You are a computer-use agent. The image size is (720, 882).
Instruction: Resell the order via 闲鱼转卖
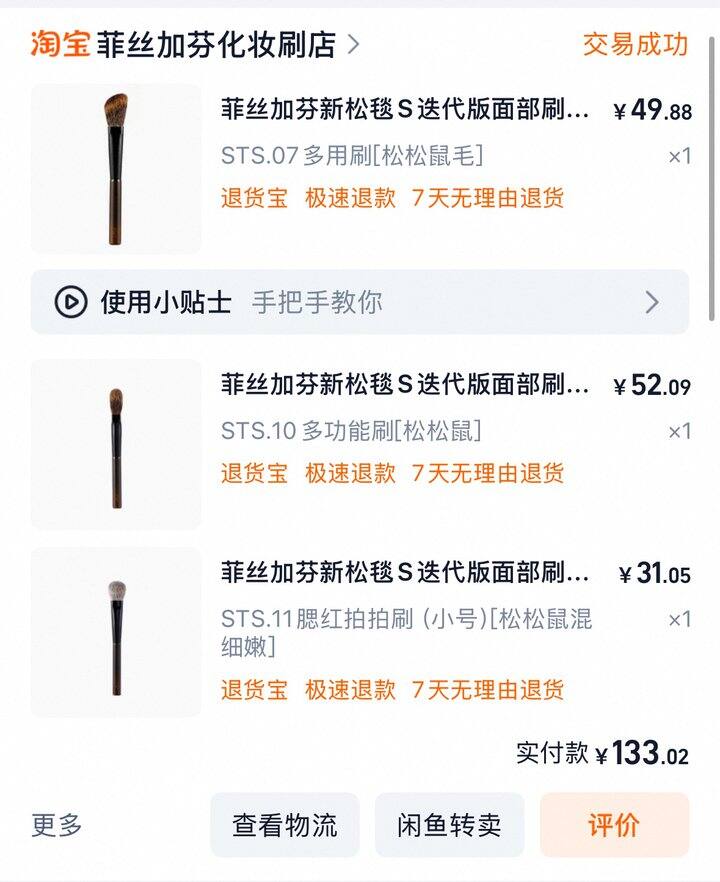click(449, 826)
